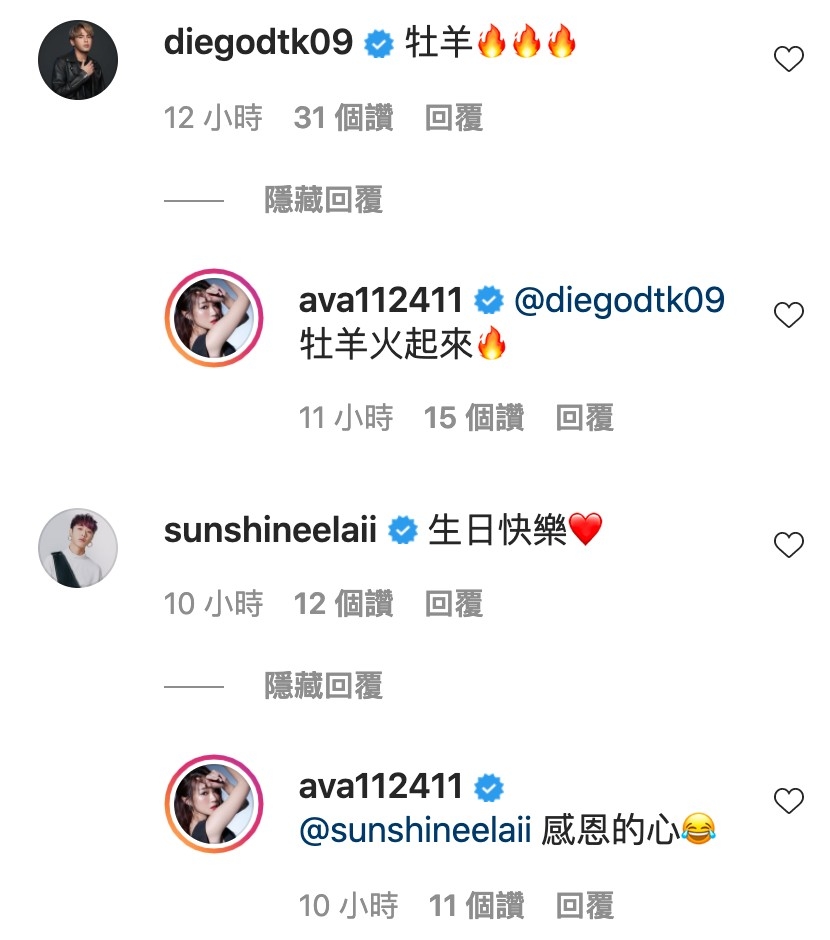Like ava112411's bottom reply heart icon

click(x=789, y=800)
